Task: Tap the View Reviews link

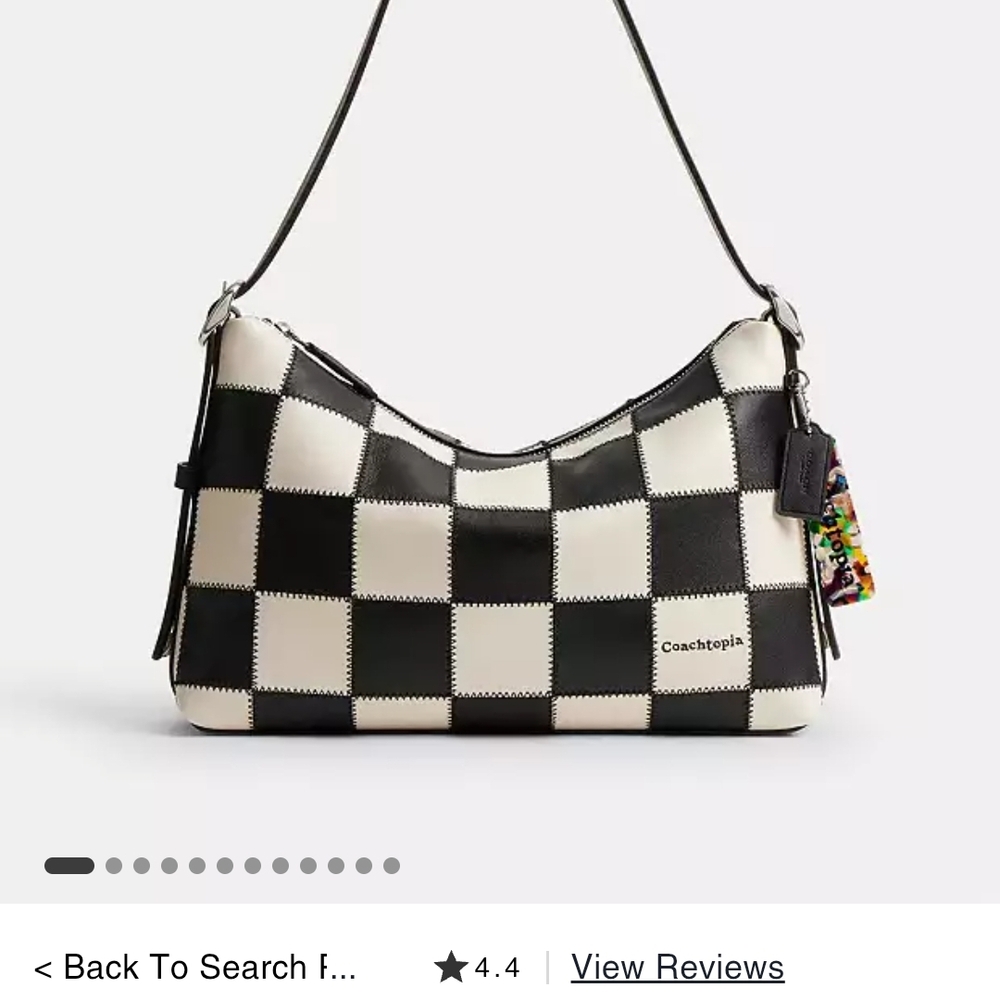Action: pos(677,967)
